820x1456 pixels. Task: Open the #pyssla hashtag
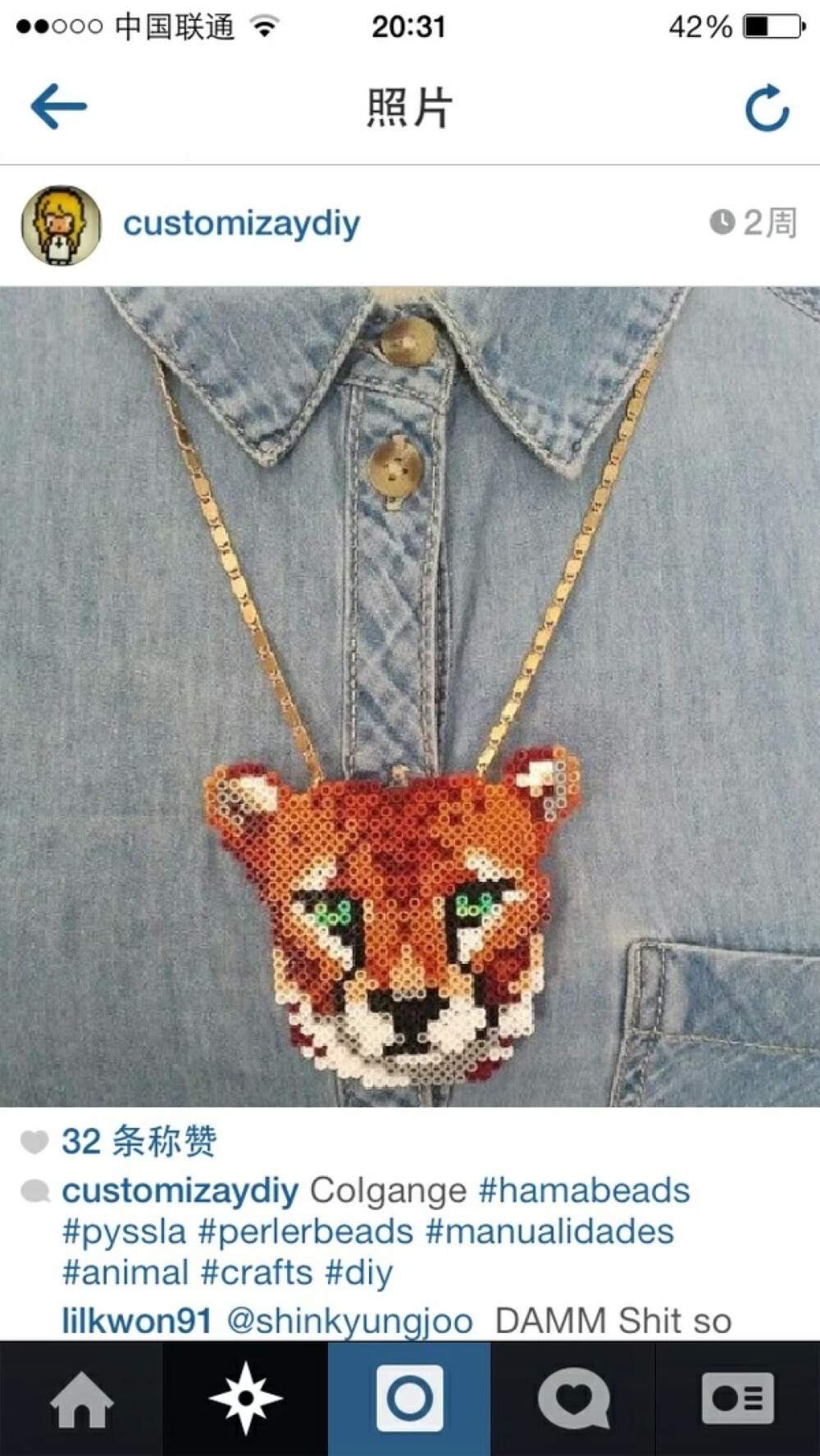125,1232
